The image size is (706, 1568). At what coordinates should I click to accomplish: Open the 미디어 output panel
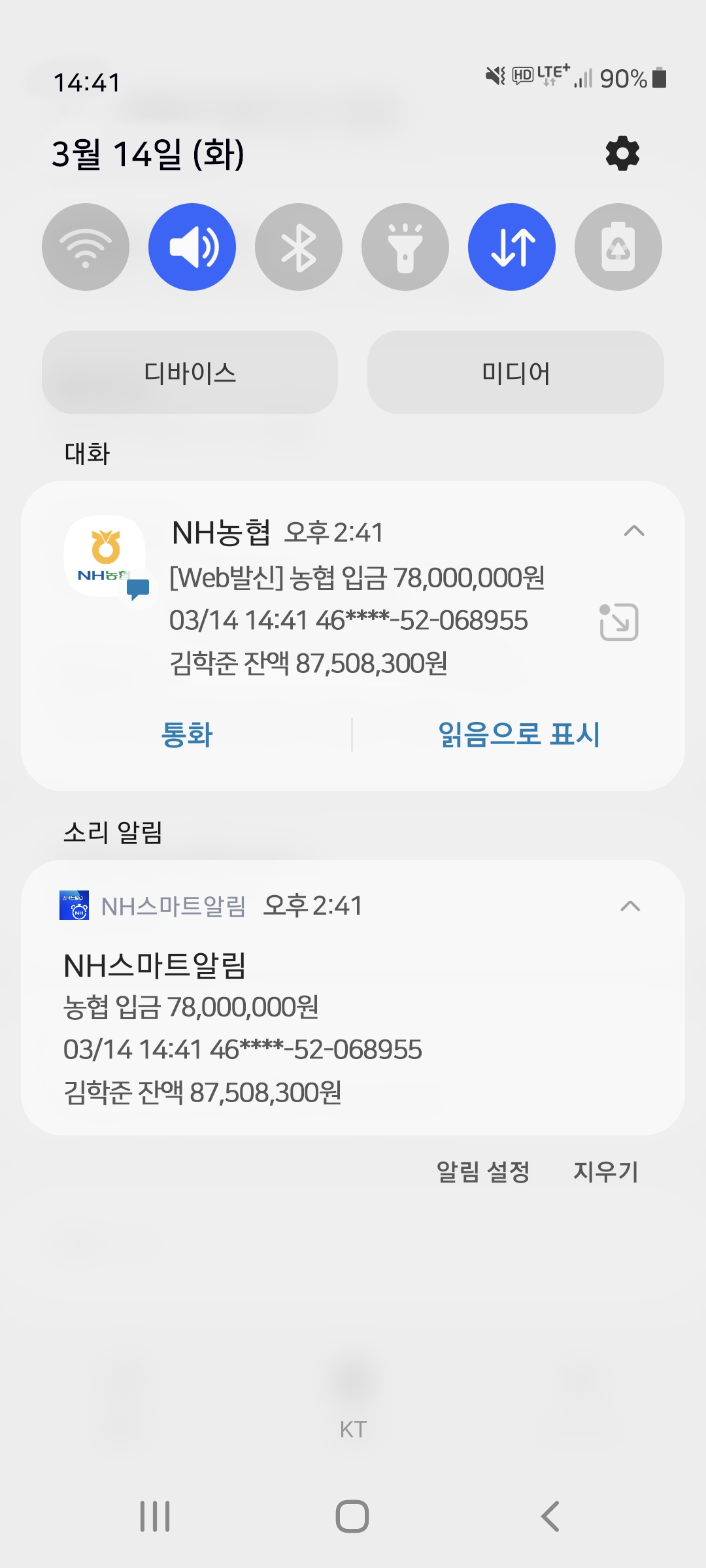(x=516, y=372)
